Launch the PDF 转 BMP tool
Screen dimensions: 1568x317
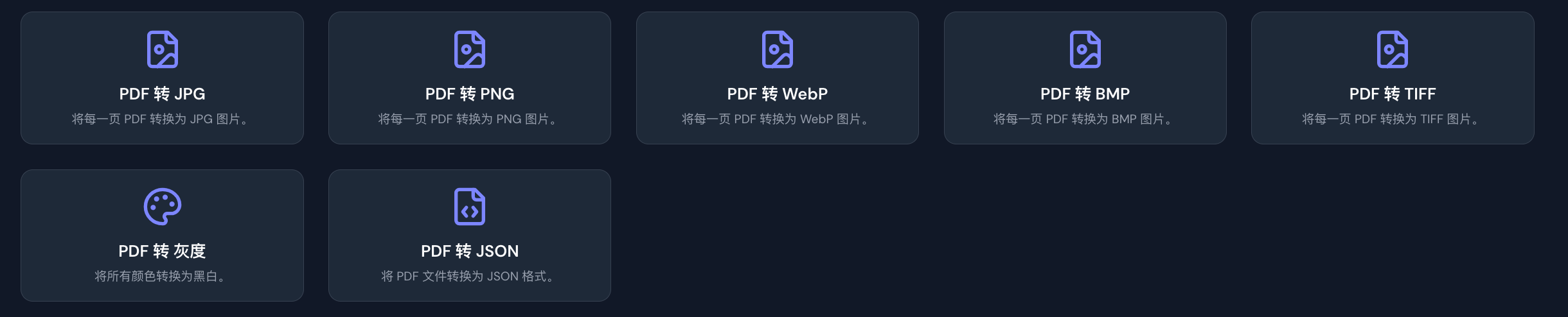(x=1085, y=78)
